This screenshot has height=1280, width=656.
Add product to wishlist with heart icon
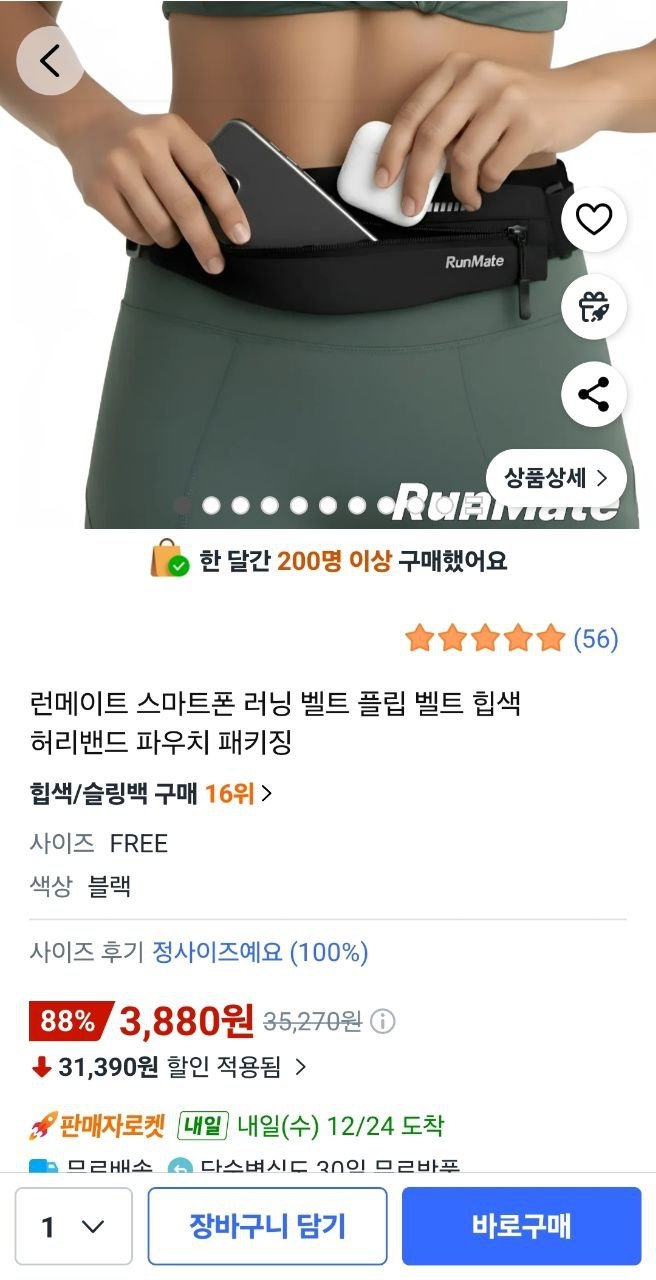[594, 219]
